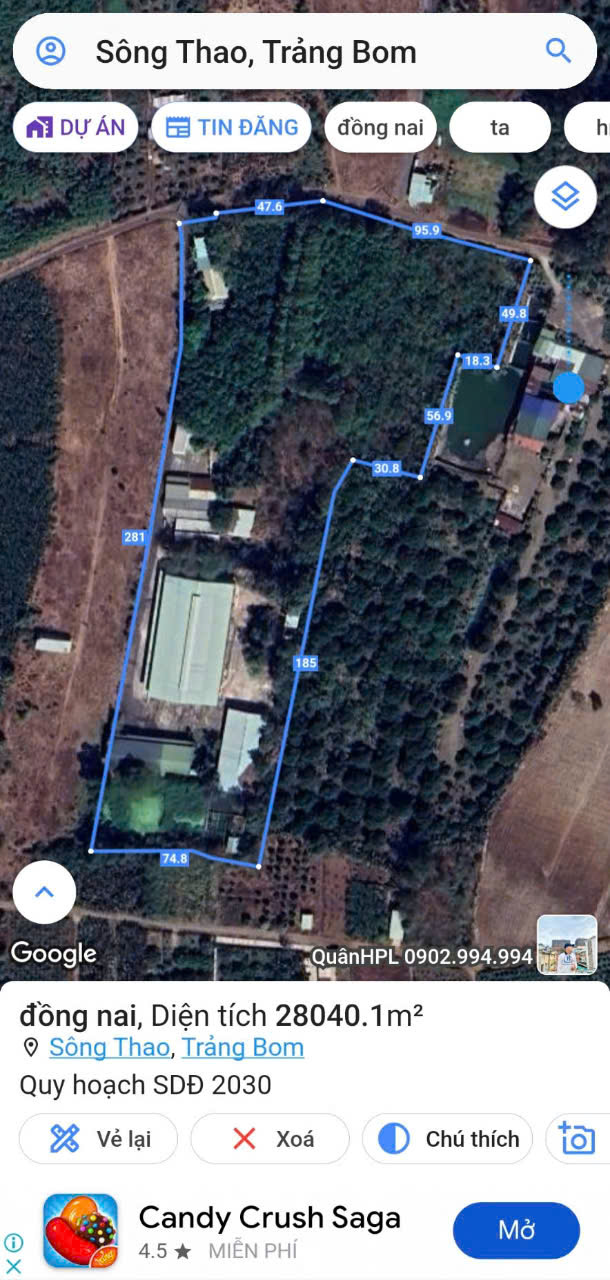Open Candy Crush Saga with Mở
The height and width of the screenshot is (1280, 610).
[x=516, y=1230]
